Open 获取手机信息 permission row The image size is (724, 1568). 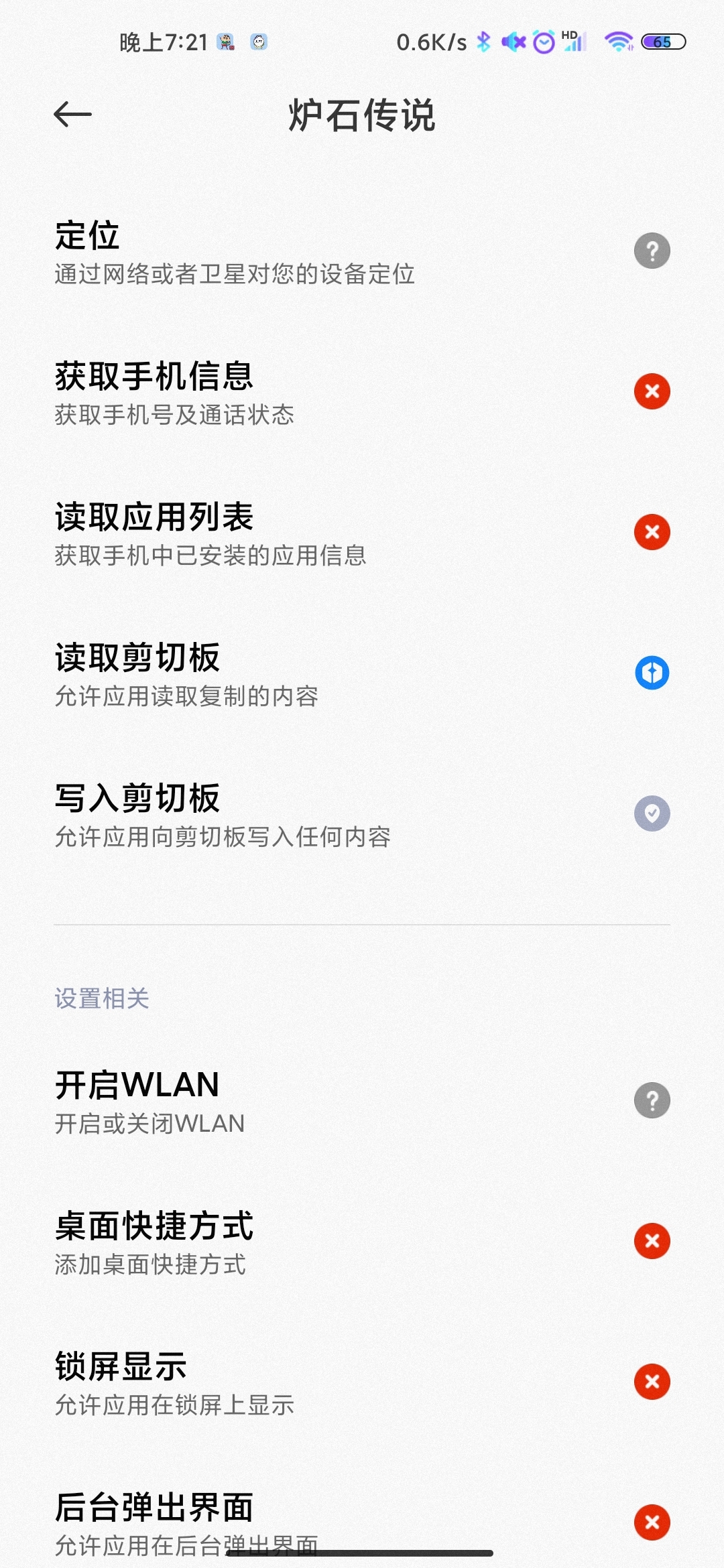click(x=362, y=393)
